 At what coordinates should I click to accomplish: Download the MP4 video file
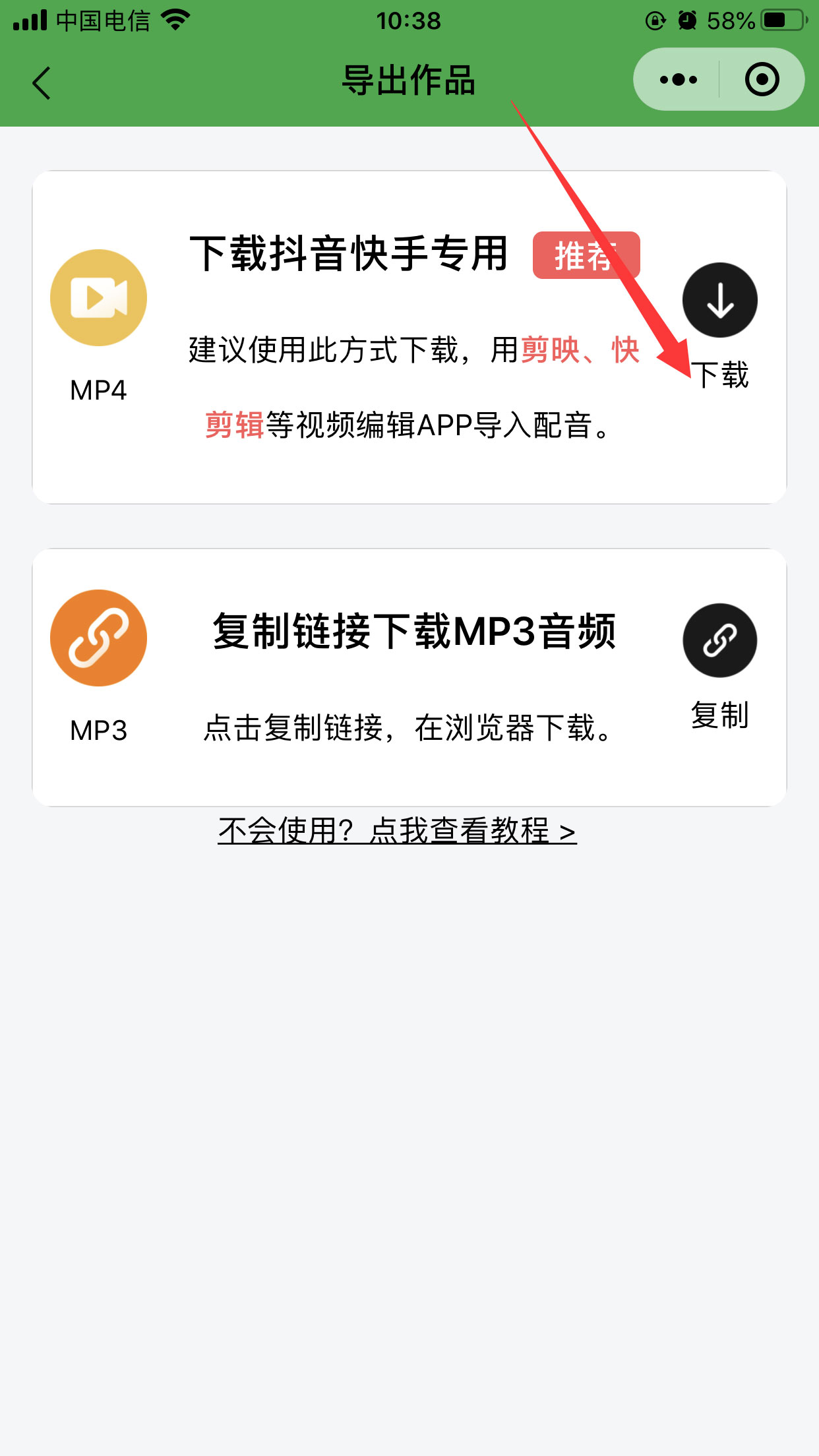[x=719, y=300]
